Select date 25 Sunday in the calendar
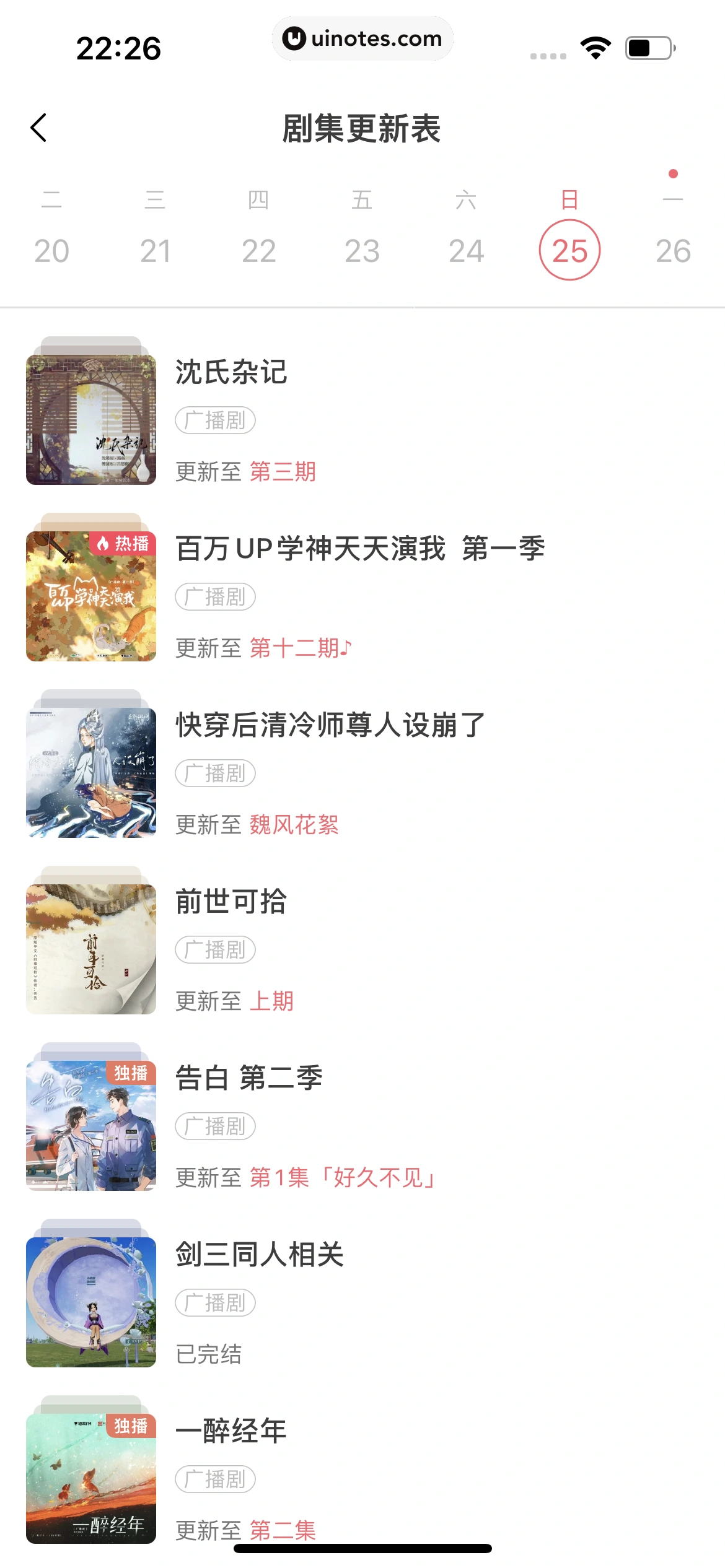The height and width of the screenshot is (1568, 725). [569, 250]
